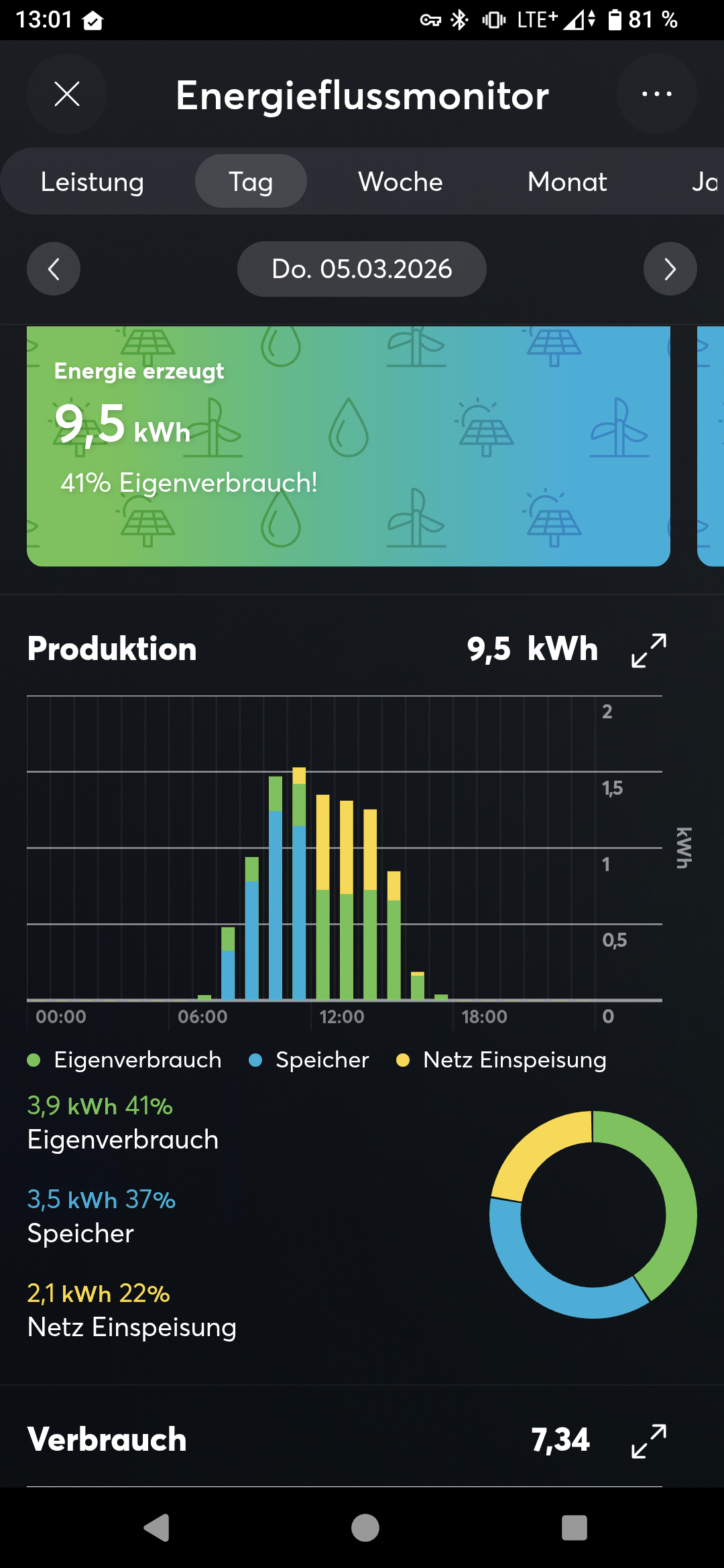Toggle the Eigenverbrauch series in the legend
This screenshot has height=1568, width=724.
125,1060
